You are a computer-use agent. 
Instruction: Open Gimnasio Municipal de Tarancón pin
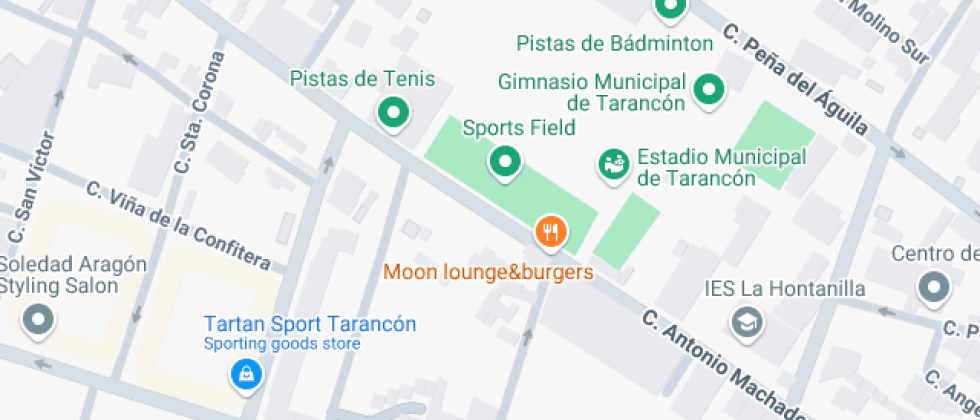click(709, 90)
